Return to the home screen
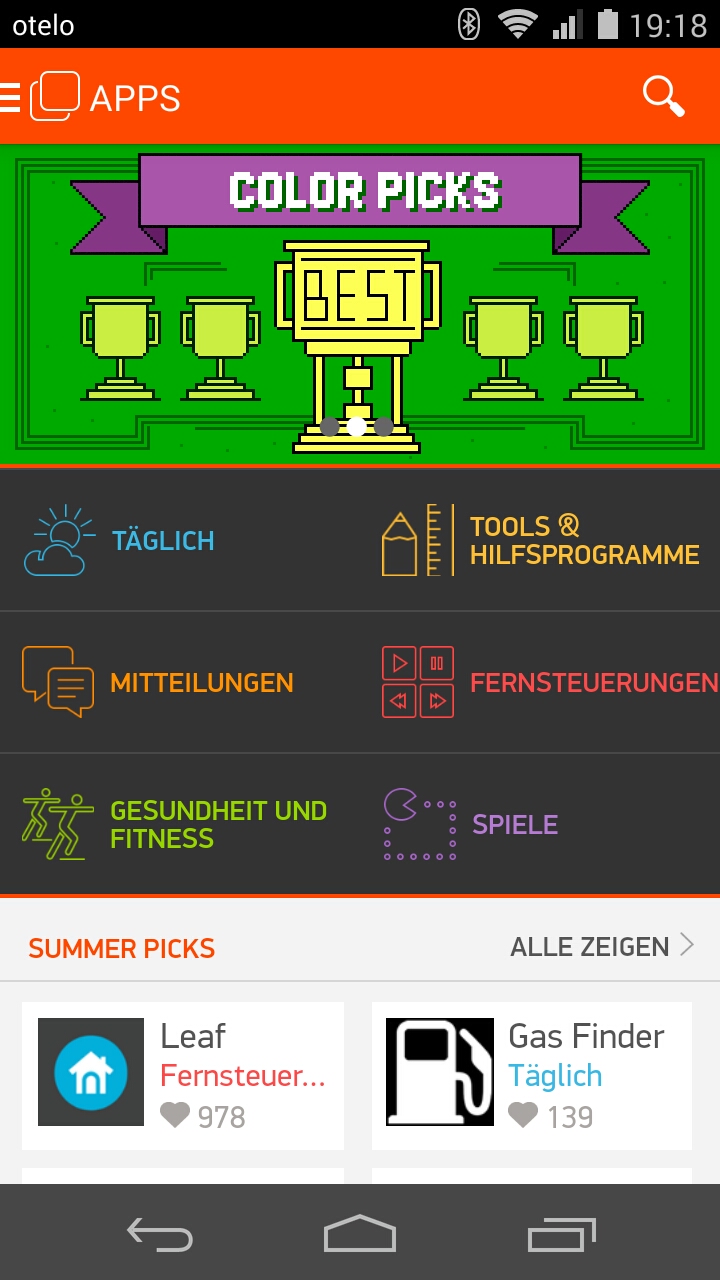 pos(360,1234)
